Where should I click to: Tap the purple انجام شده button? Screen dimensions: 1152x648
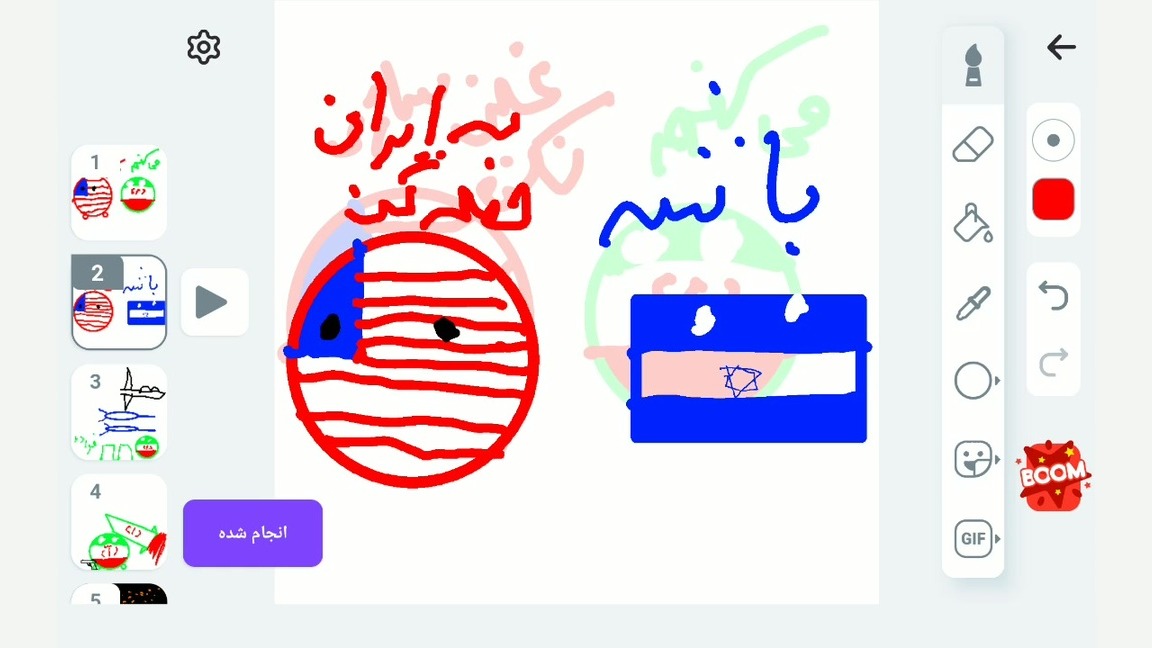pyautogui.click(x=252, y=533)
